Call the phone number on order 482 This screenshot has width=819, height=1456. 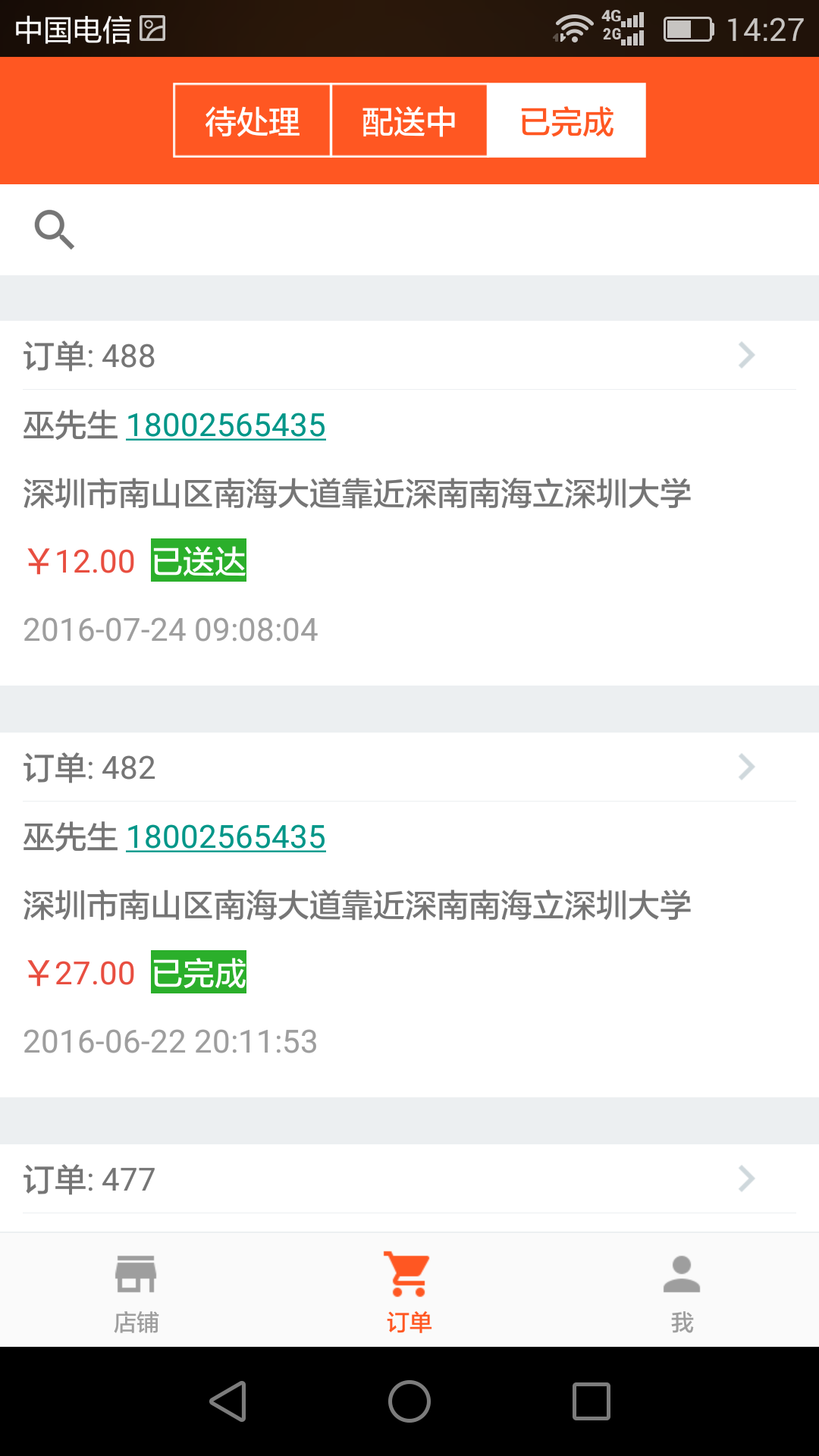225,837
